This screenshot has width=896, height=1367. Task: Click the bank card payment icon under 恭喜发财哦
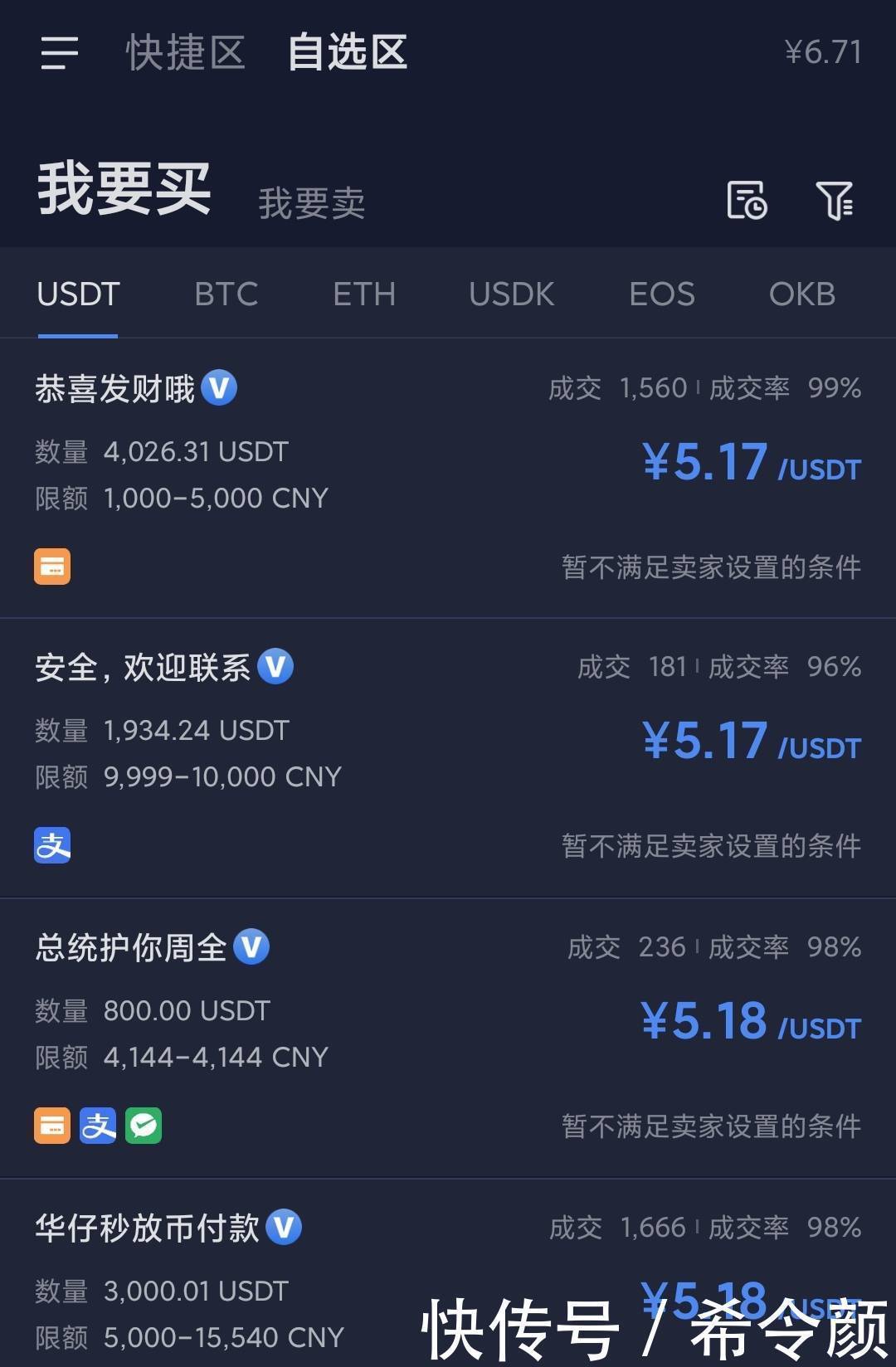click(x=52, y=566)
